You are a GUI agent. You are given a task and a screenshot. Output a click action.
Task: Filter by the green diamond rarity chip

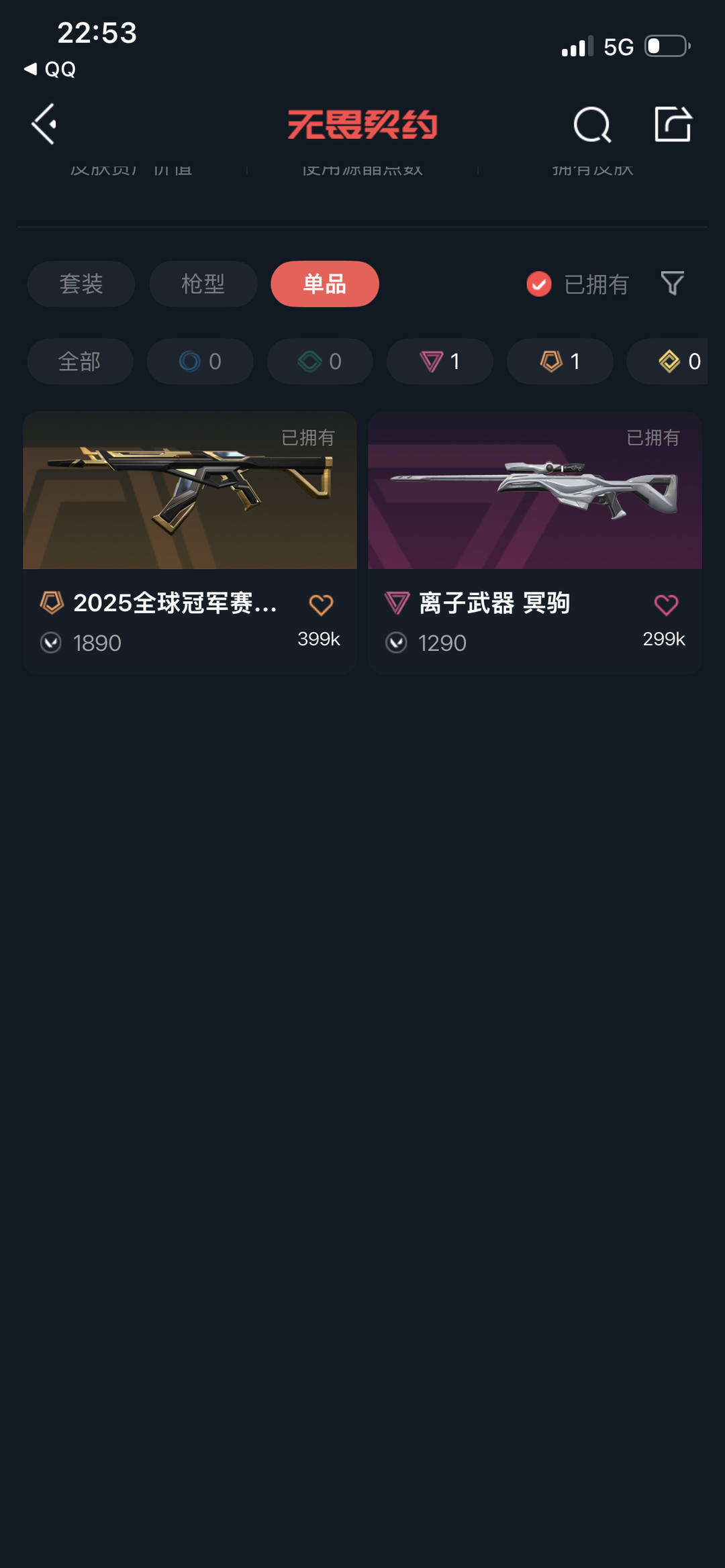point(320,362)
